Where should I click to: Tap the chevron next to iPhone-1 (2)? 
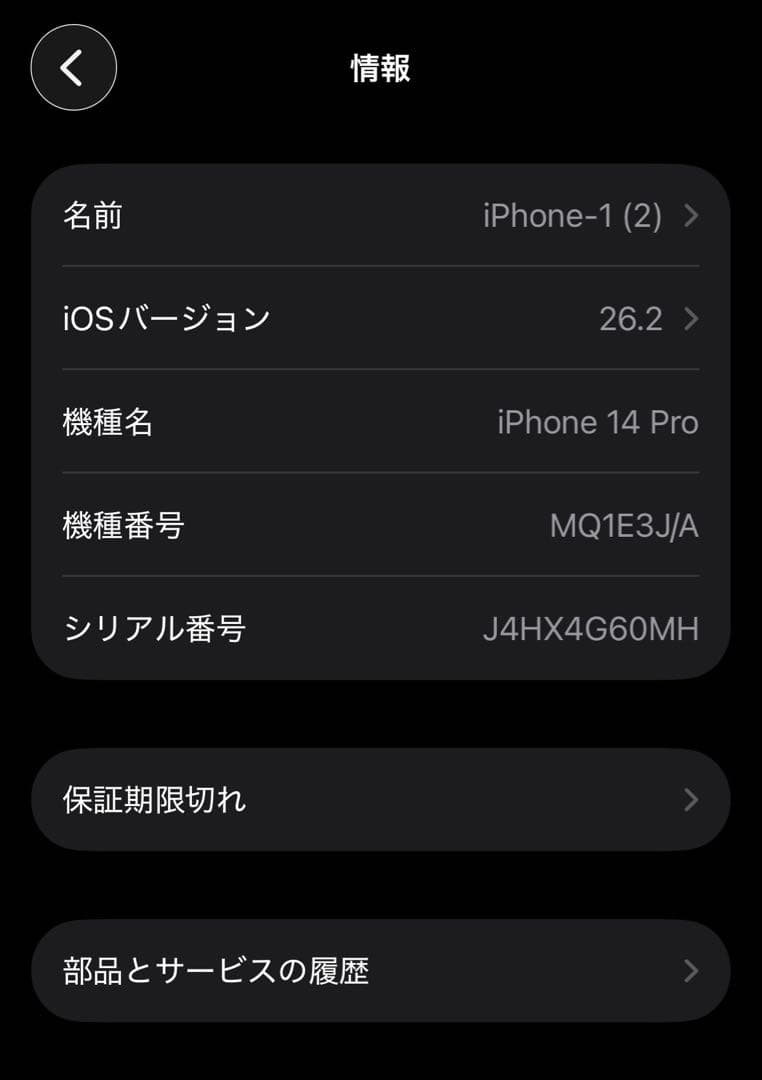point(690,216)
